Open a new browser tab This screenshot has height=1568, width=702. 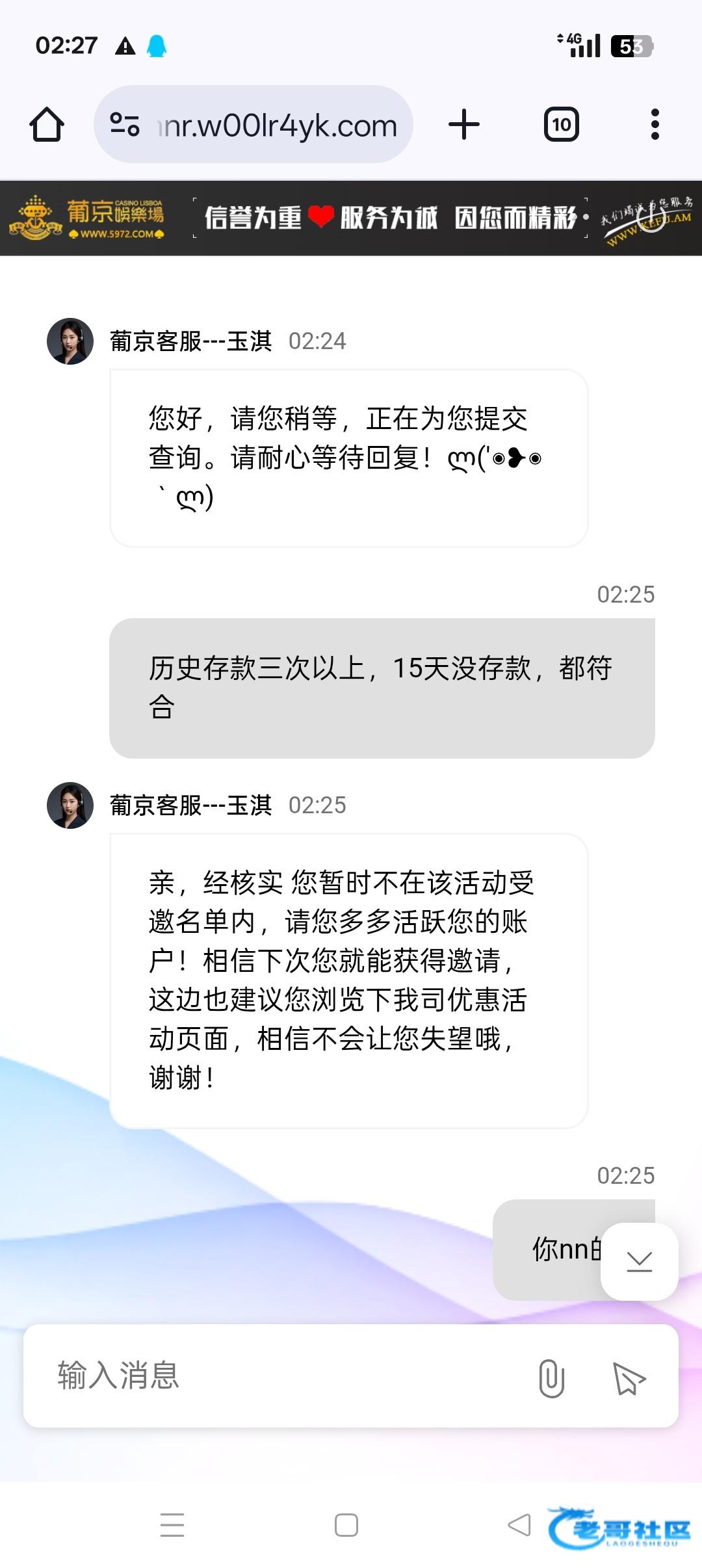[x=464, y=124]
